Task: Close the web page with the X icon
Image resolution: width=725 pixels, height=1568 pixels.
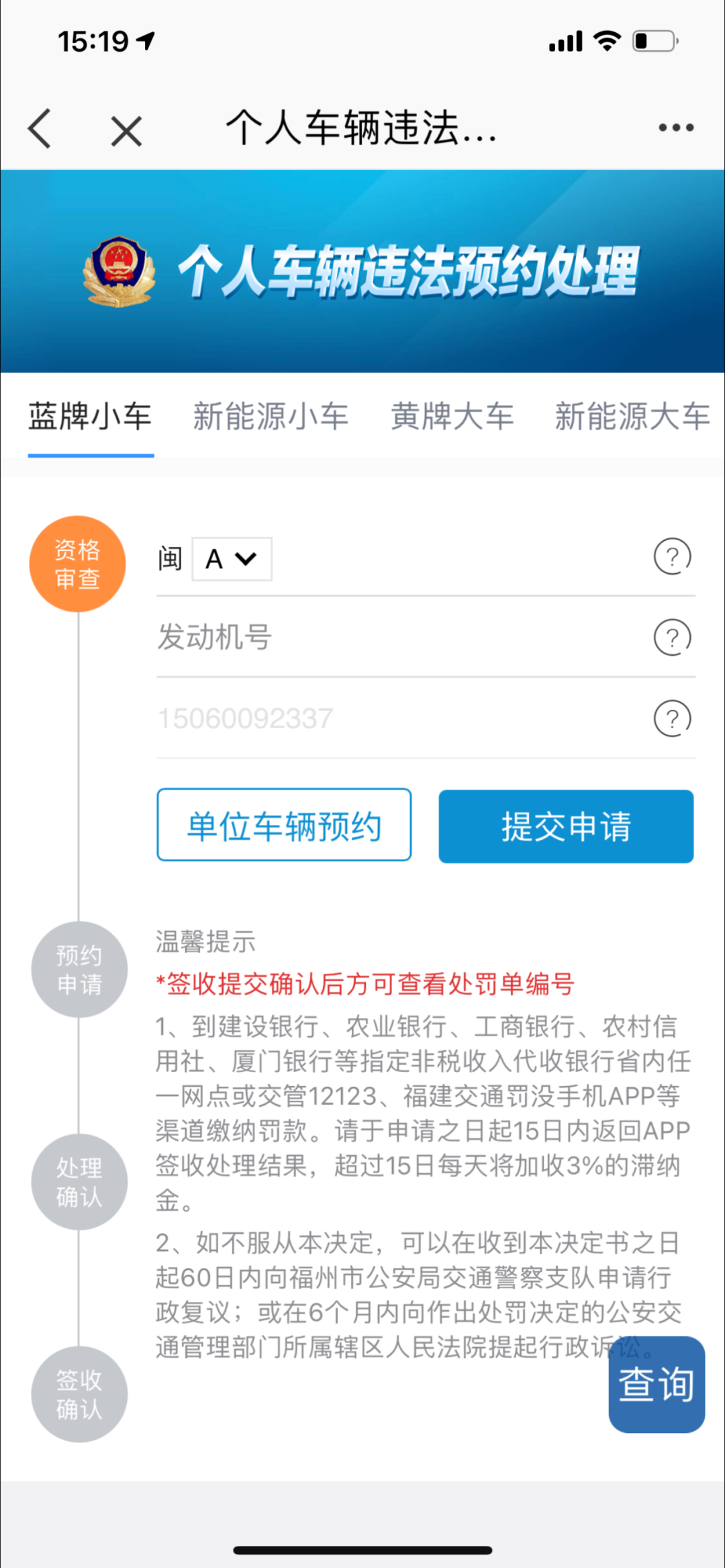Action: (x=126, y=131)
